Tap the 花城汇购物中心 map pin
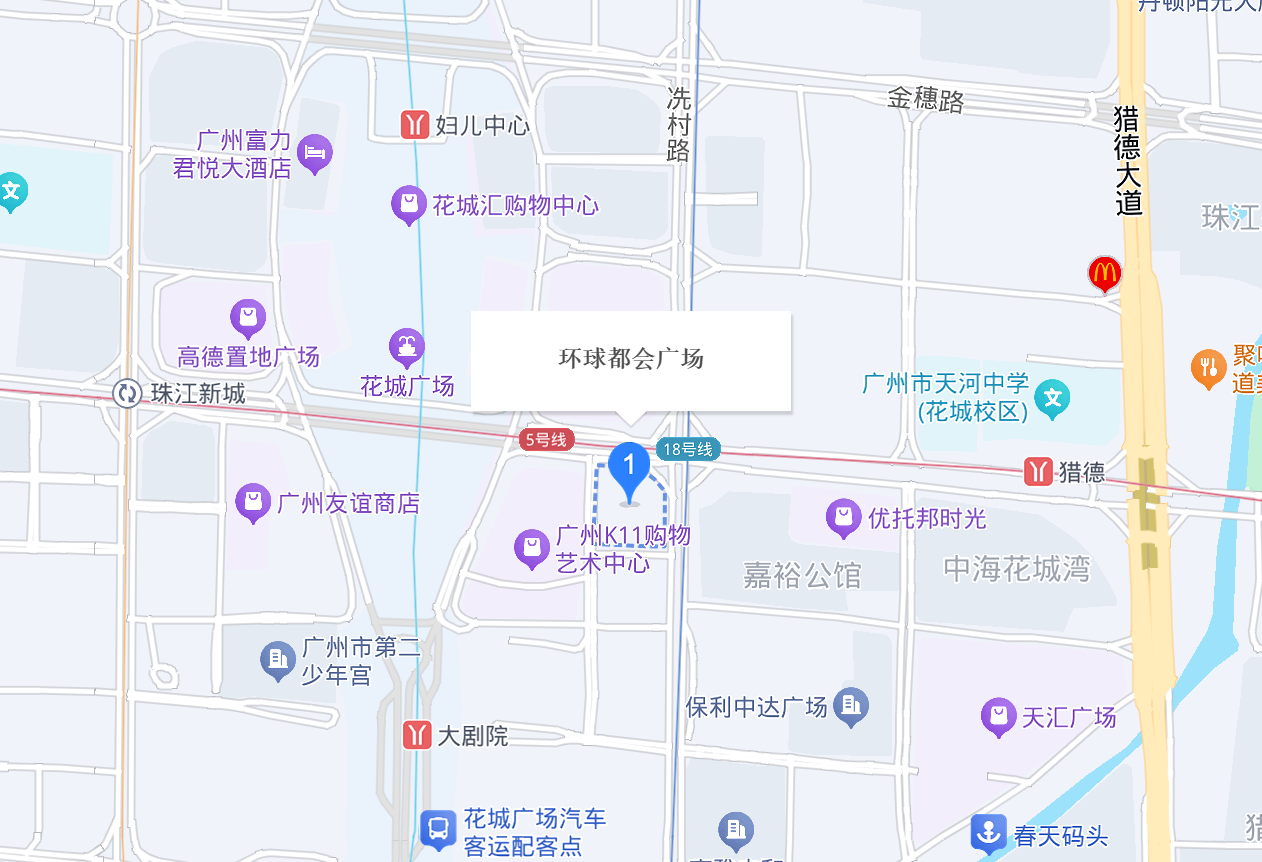The height and width of the screenshot is (862, 1262). (x=408, y=204)
